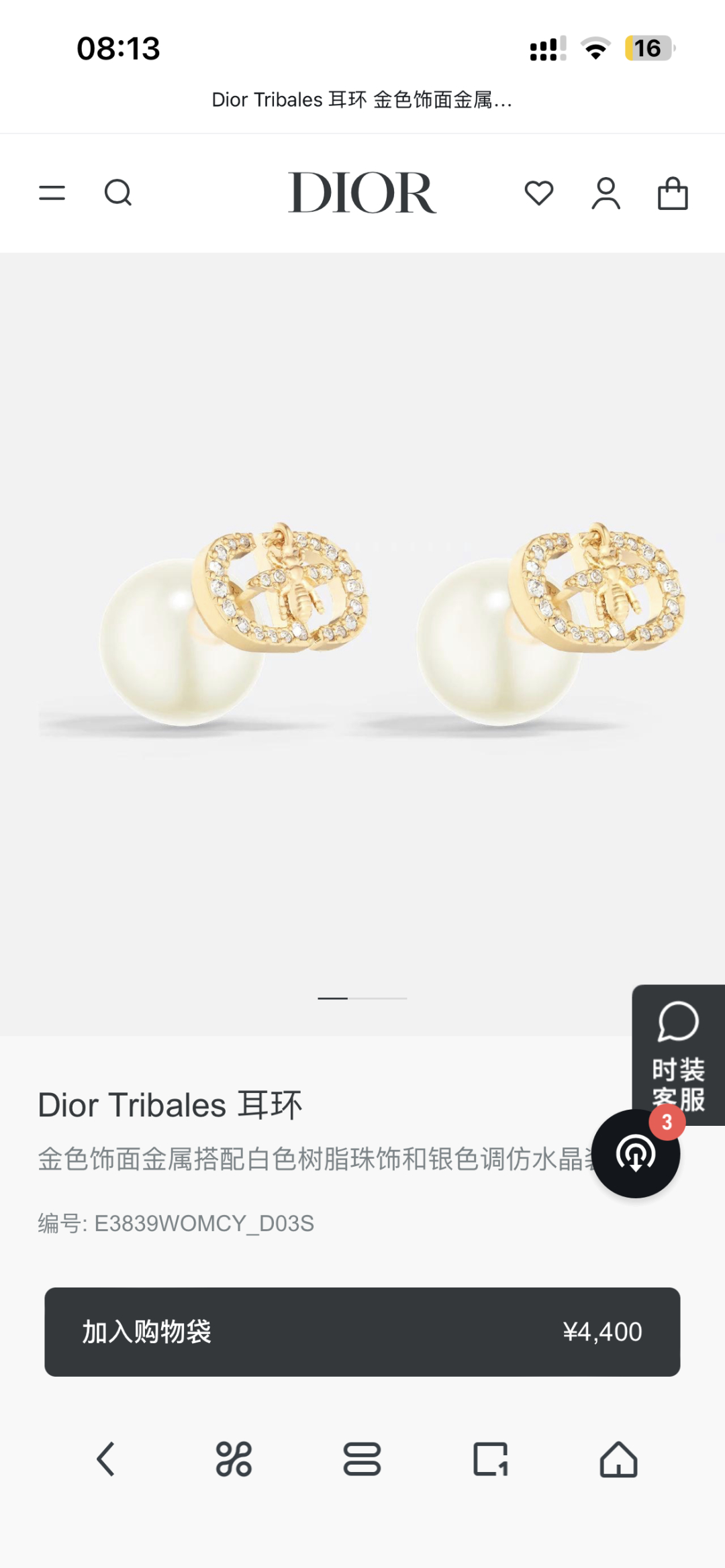
Task: Open the account profile icon
Action: pyautogui.click(x=606, y=193)
